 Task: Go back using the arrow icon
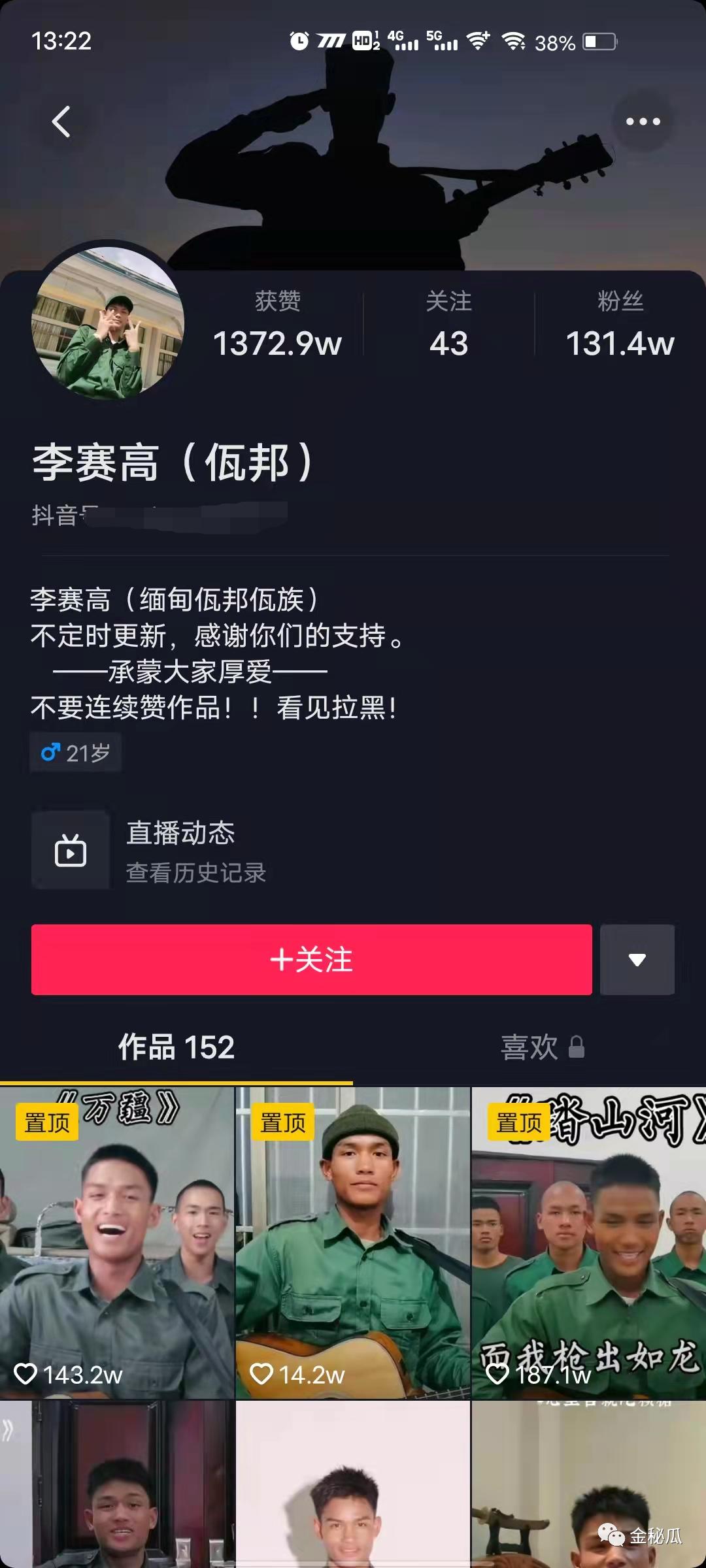[61, 122]
